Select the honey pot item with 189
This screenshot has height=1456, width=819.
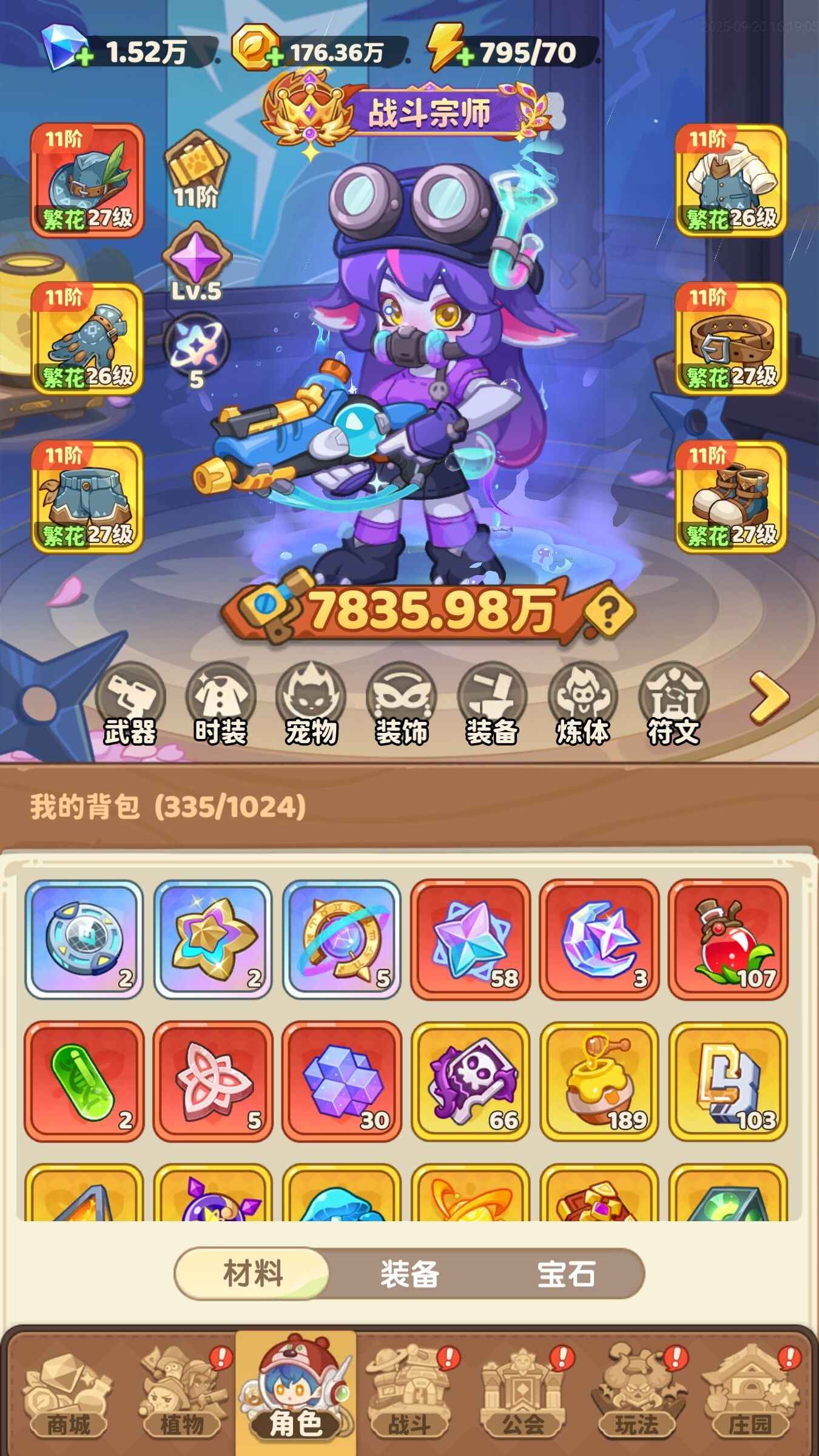599,1080
